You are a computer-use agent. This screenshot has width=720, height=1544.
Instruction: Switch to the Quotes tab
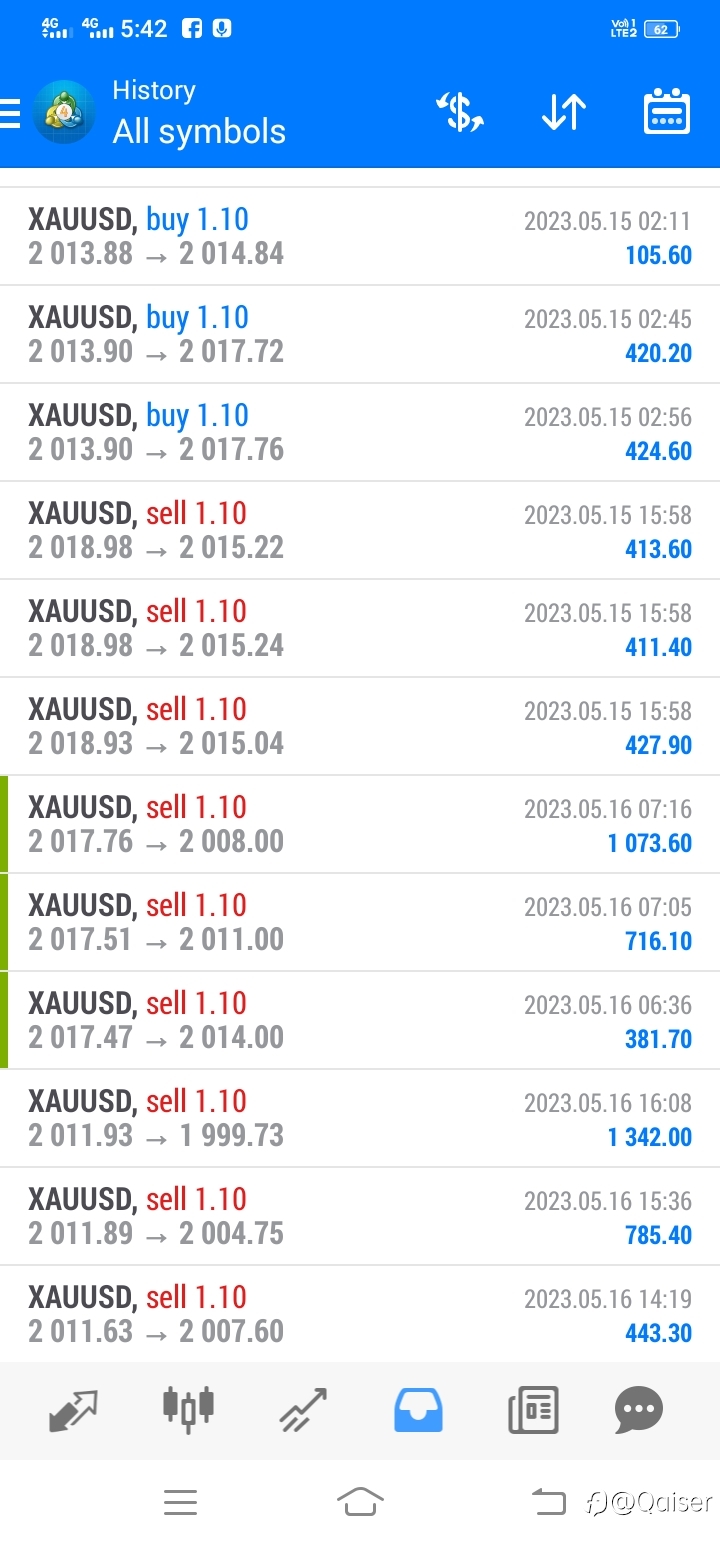74,1410
